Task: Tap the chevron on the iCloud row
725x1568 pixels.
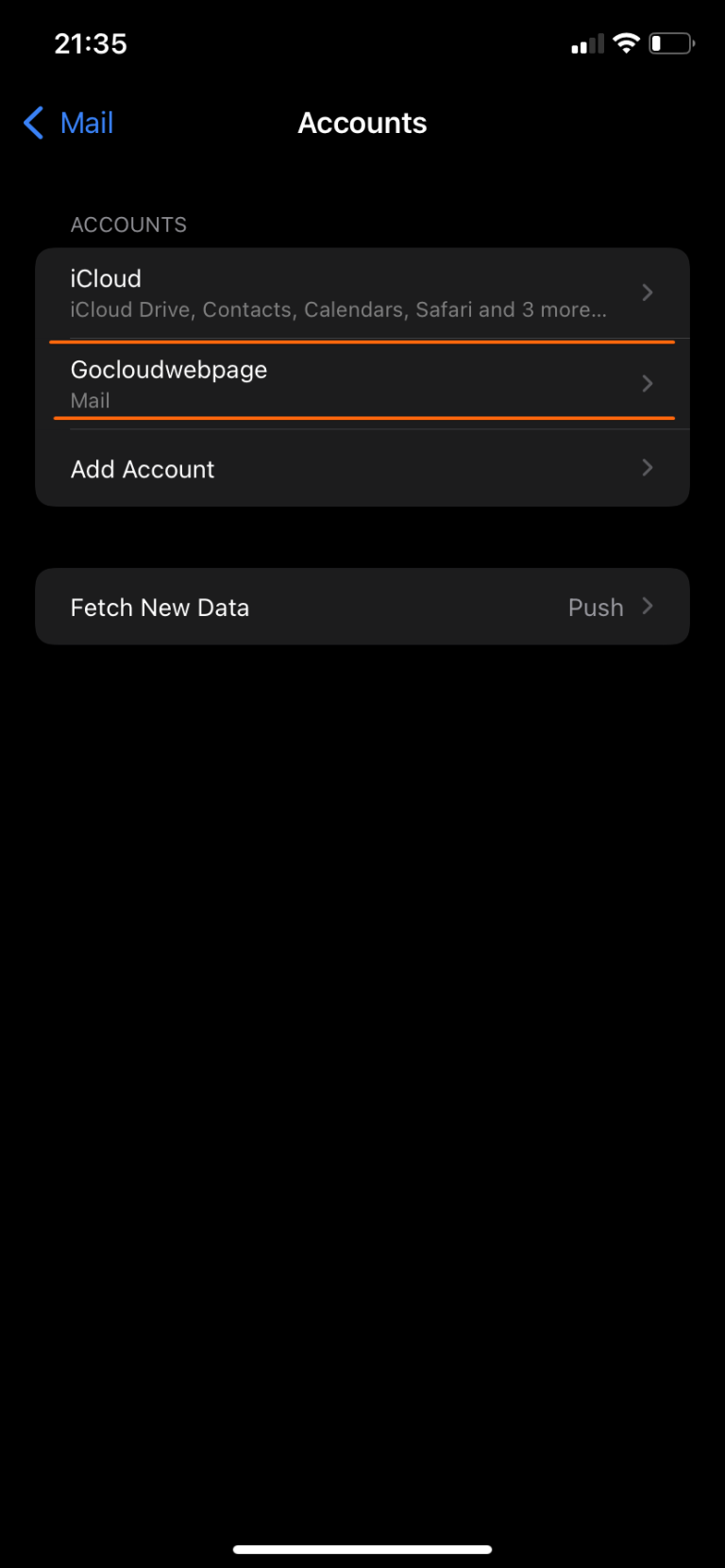Action: pyautogui.click(x=648, y=292)
